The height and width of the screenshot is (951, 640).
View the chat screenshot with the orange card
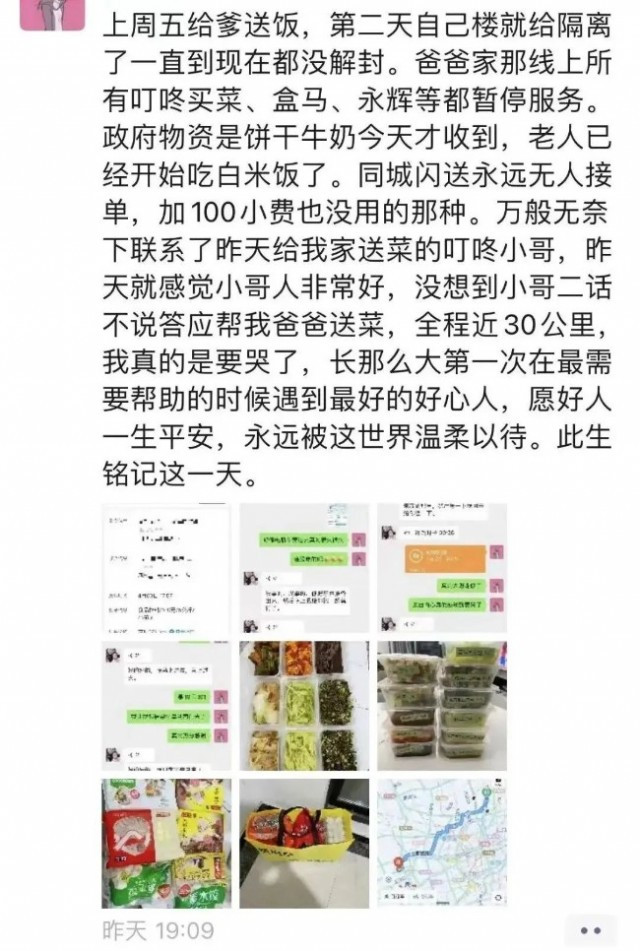(440, 568)
